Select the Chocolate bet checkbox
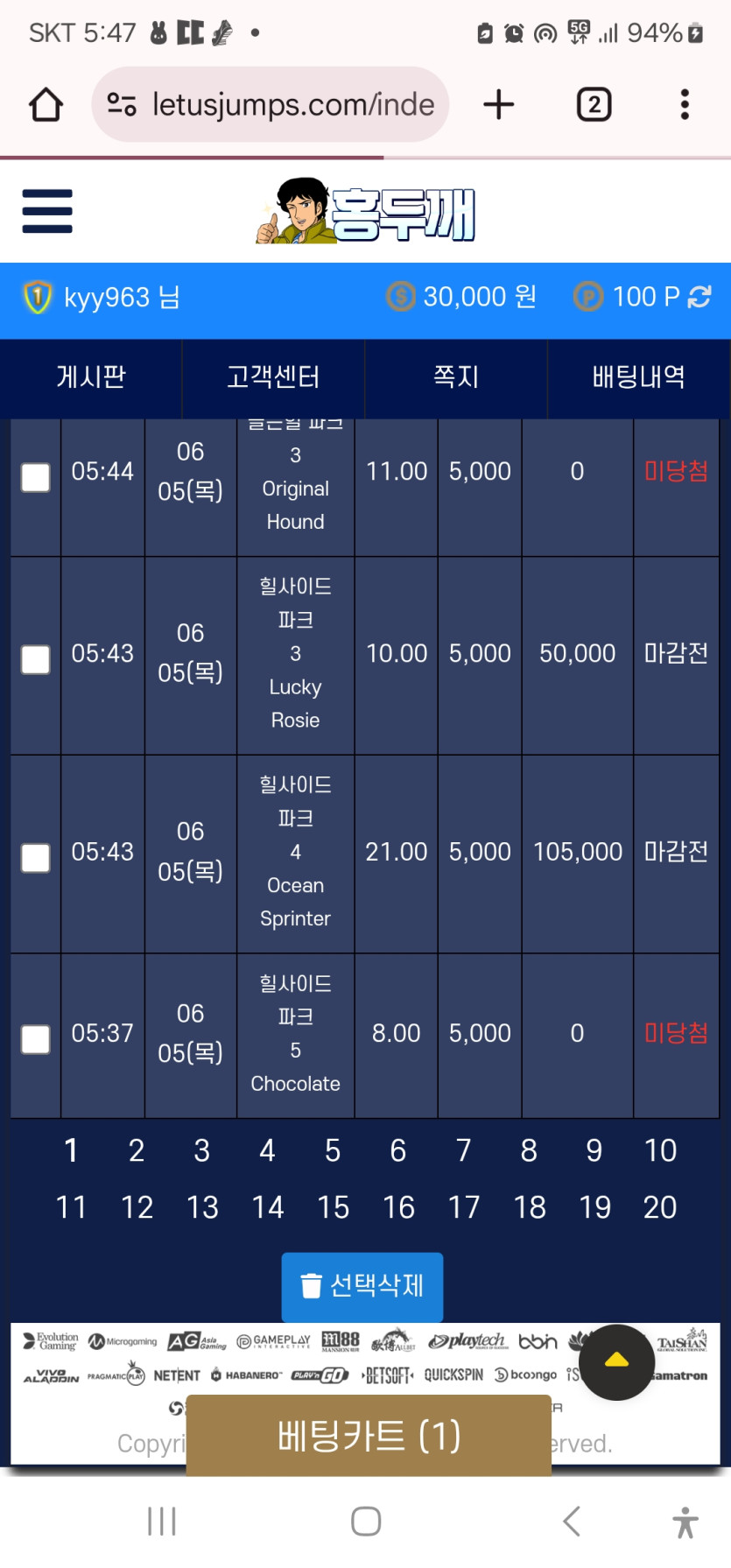Viewport: 731px width, 1568px height. point(36,1039)
